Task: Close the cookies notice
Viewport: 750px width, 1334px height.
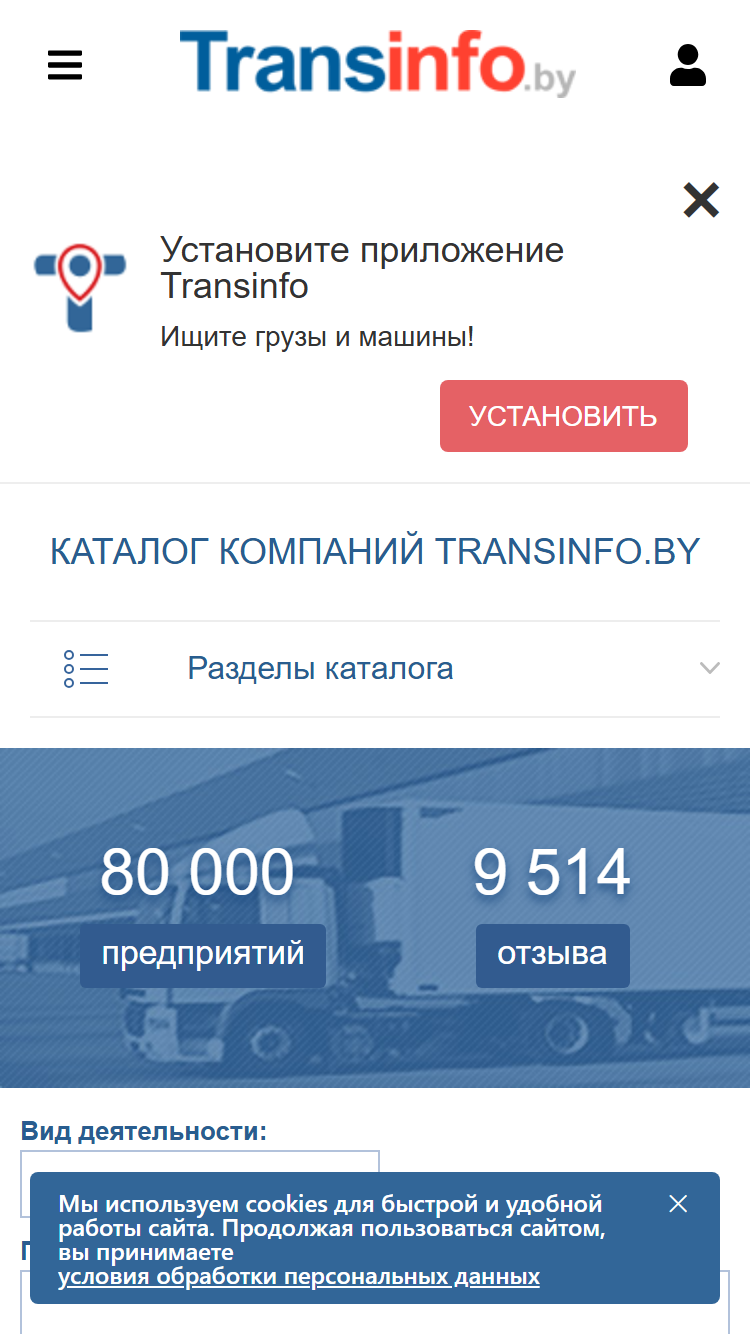Action: [x=678, y=1204]
